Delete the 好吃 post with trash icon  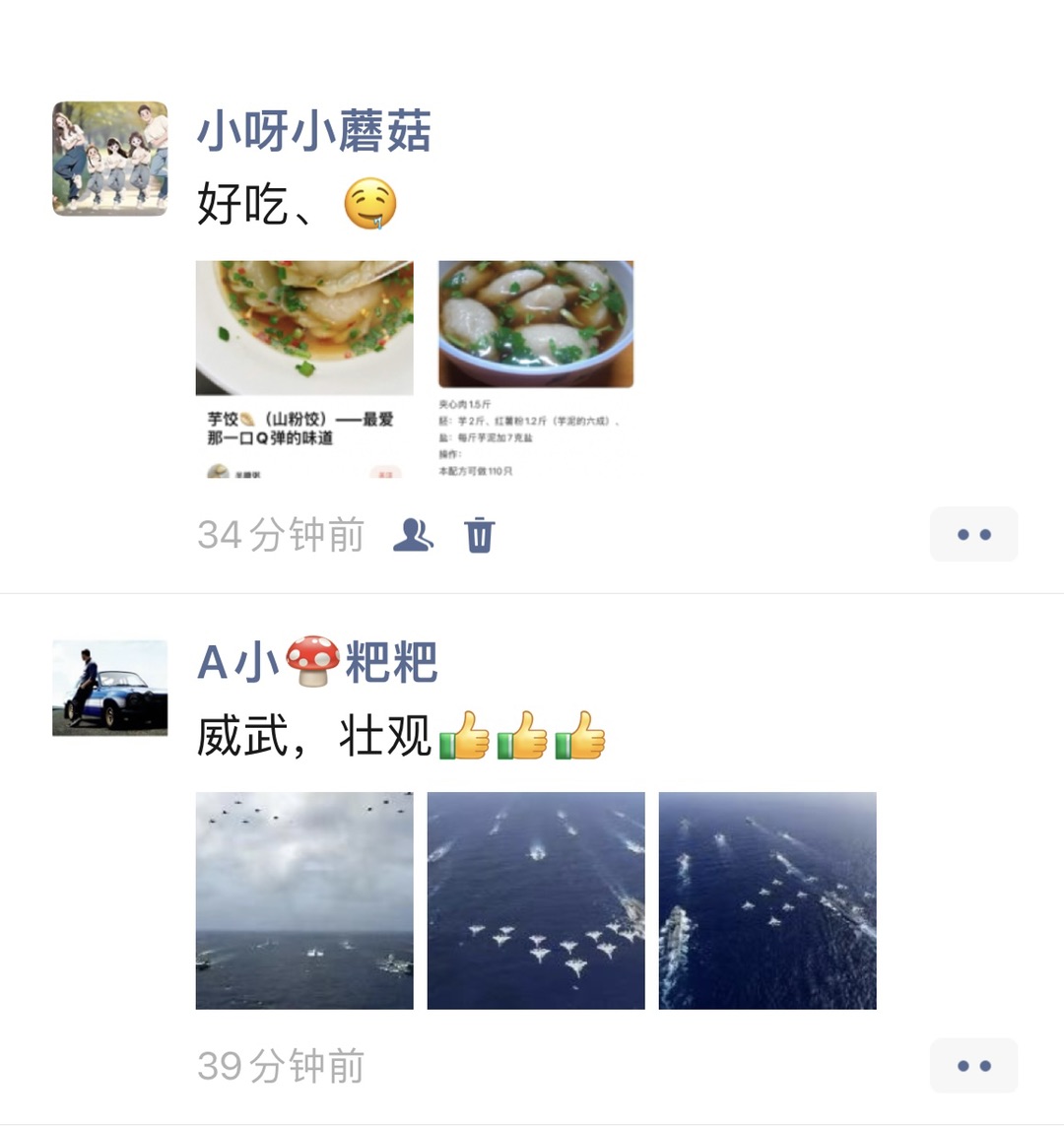479,535
